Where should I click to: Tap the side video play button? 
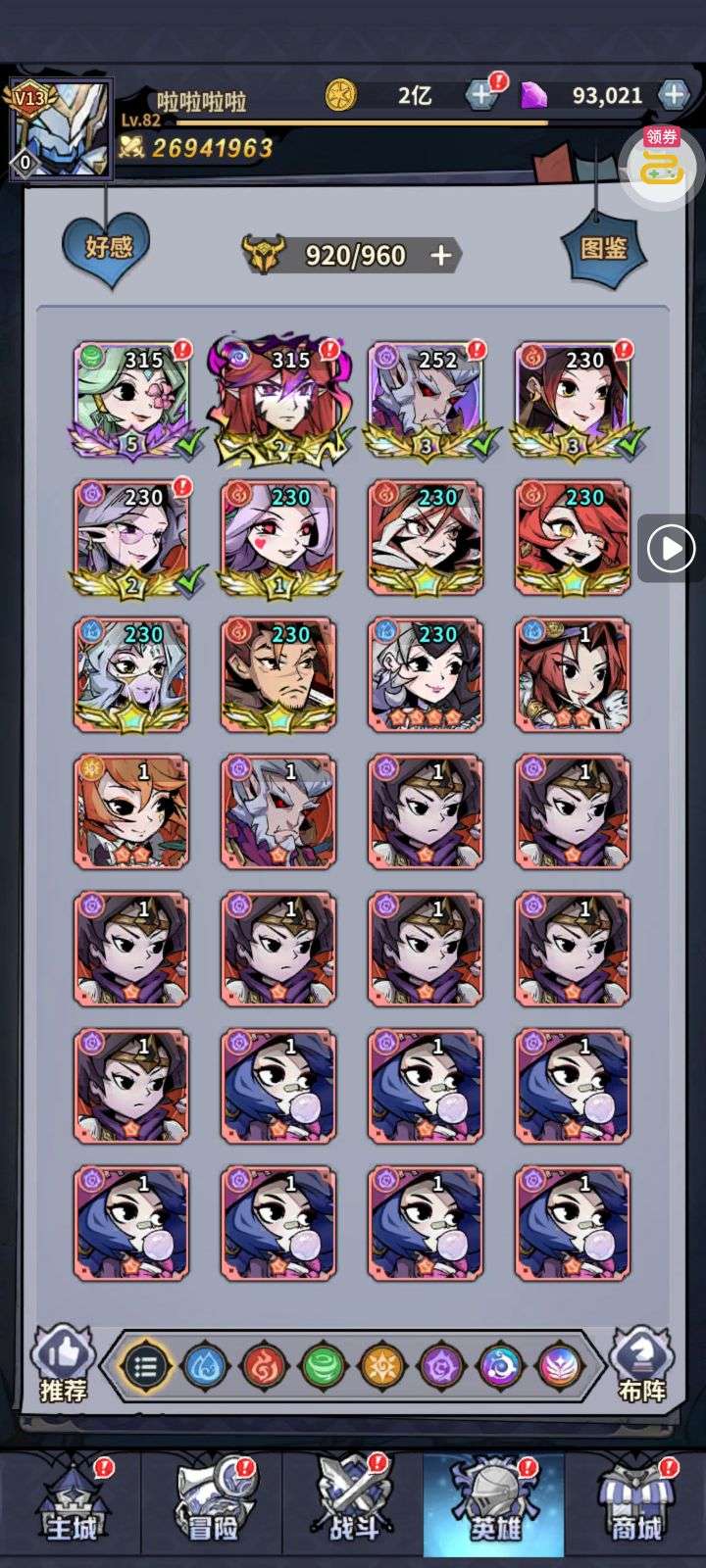tap(671, 548)
